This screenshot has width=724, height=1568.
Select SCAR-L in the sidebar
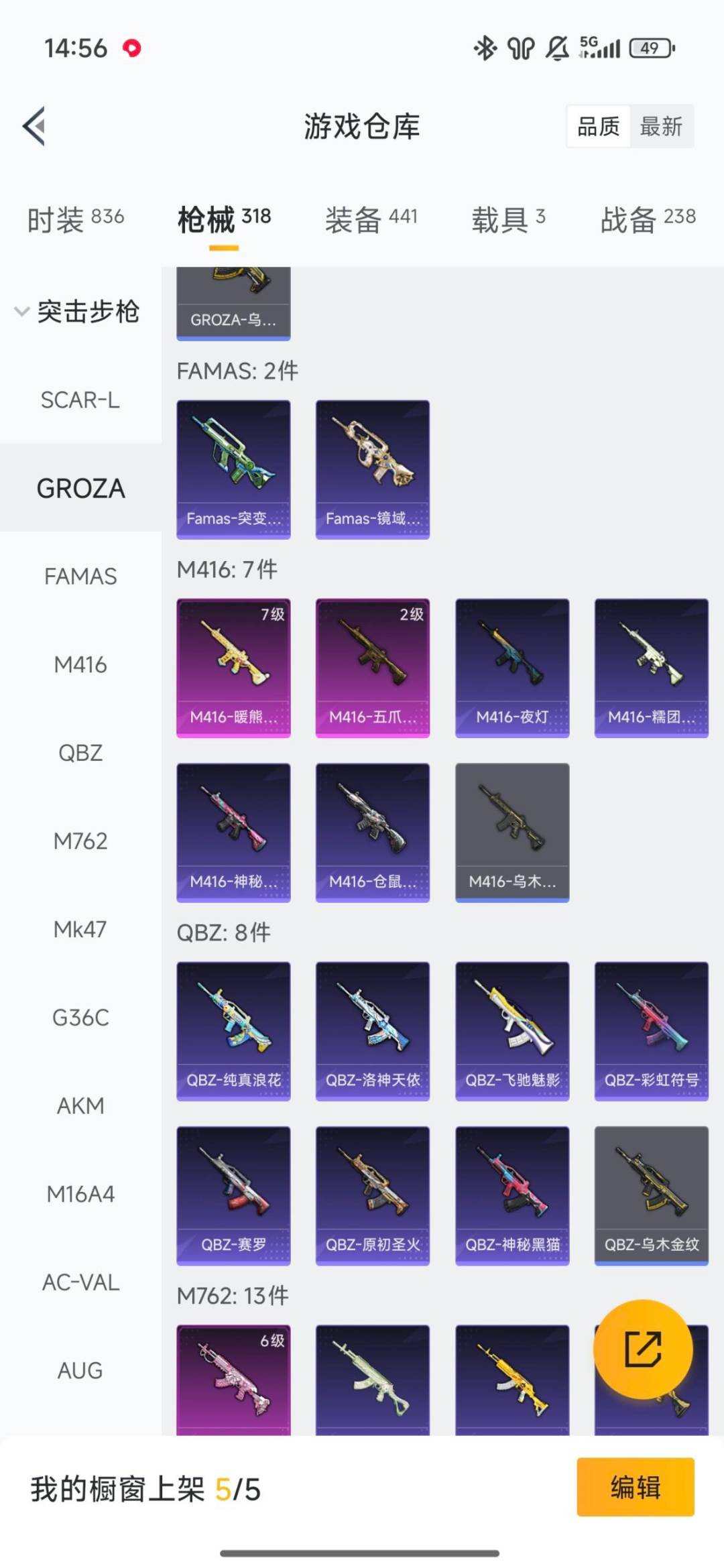[80, 400]
